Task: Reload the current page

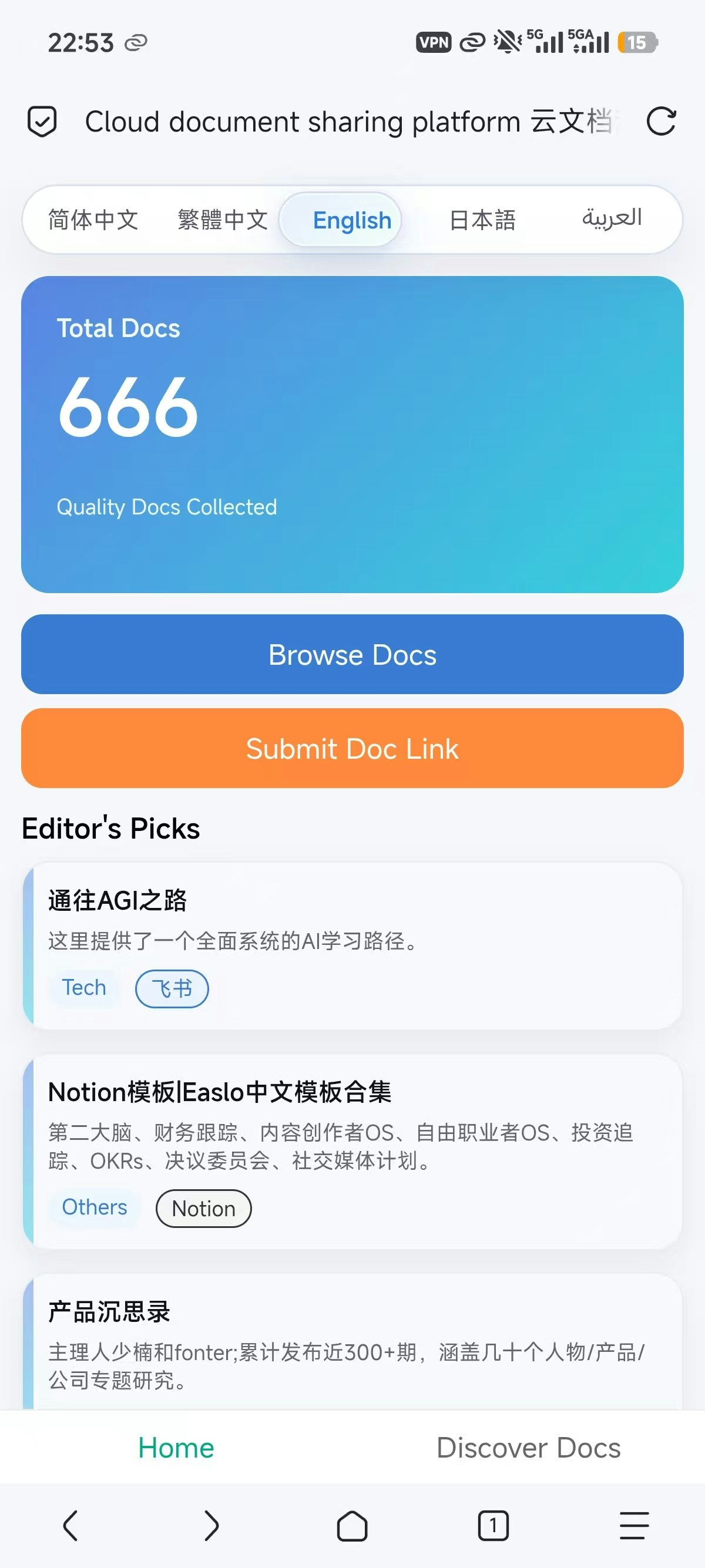Action: (662, 121)
